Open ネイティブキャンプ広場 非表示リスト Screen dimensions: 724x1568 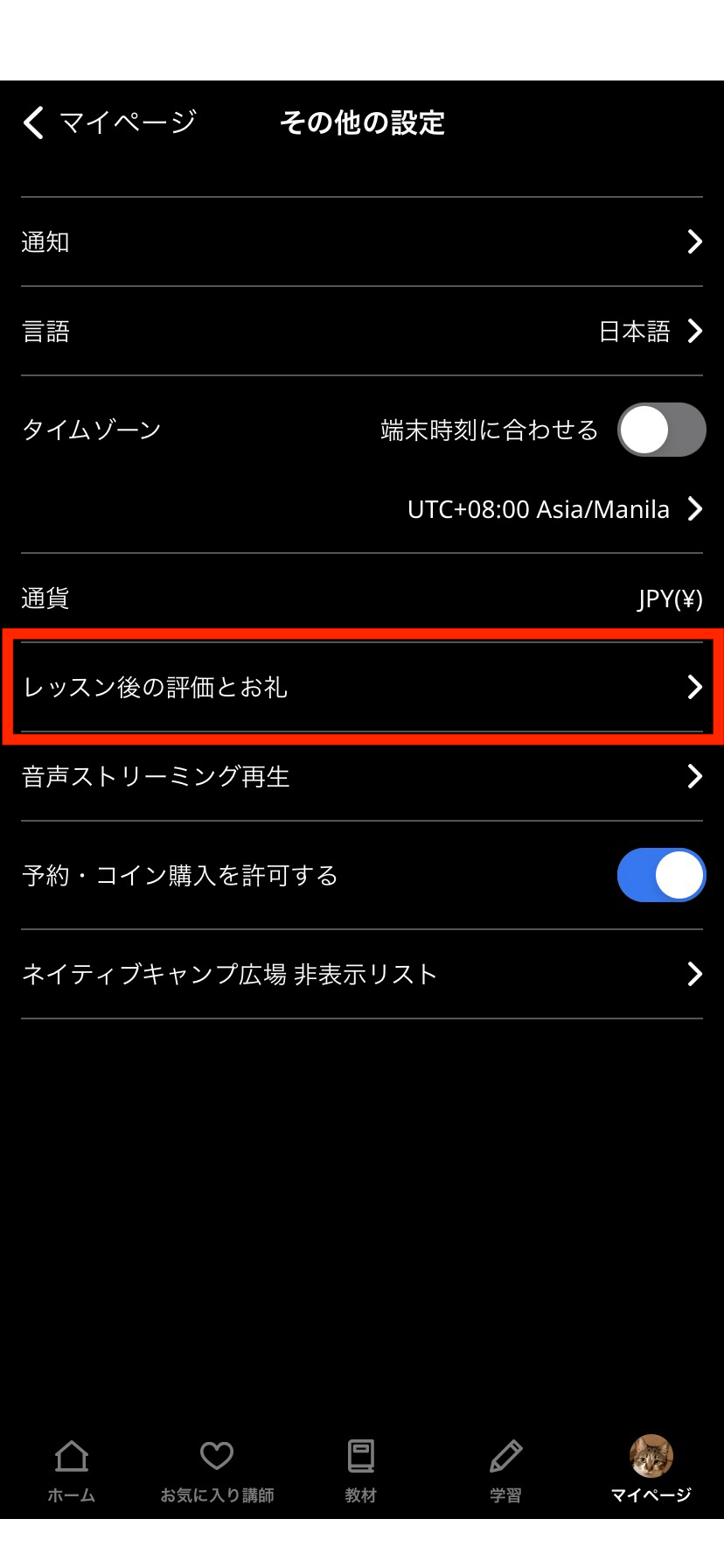[362, 974]
